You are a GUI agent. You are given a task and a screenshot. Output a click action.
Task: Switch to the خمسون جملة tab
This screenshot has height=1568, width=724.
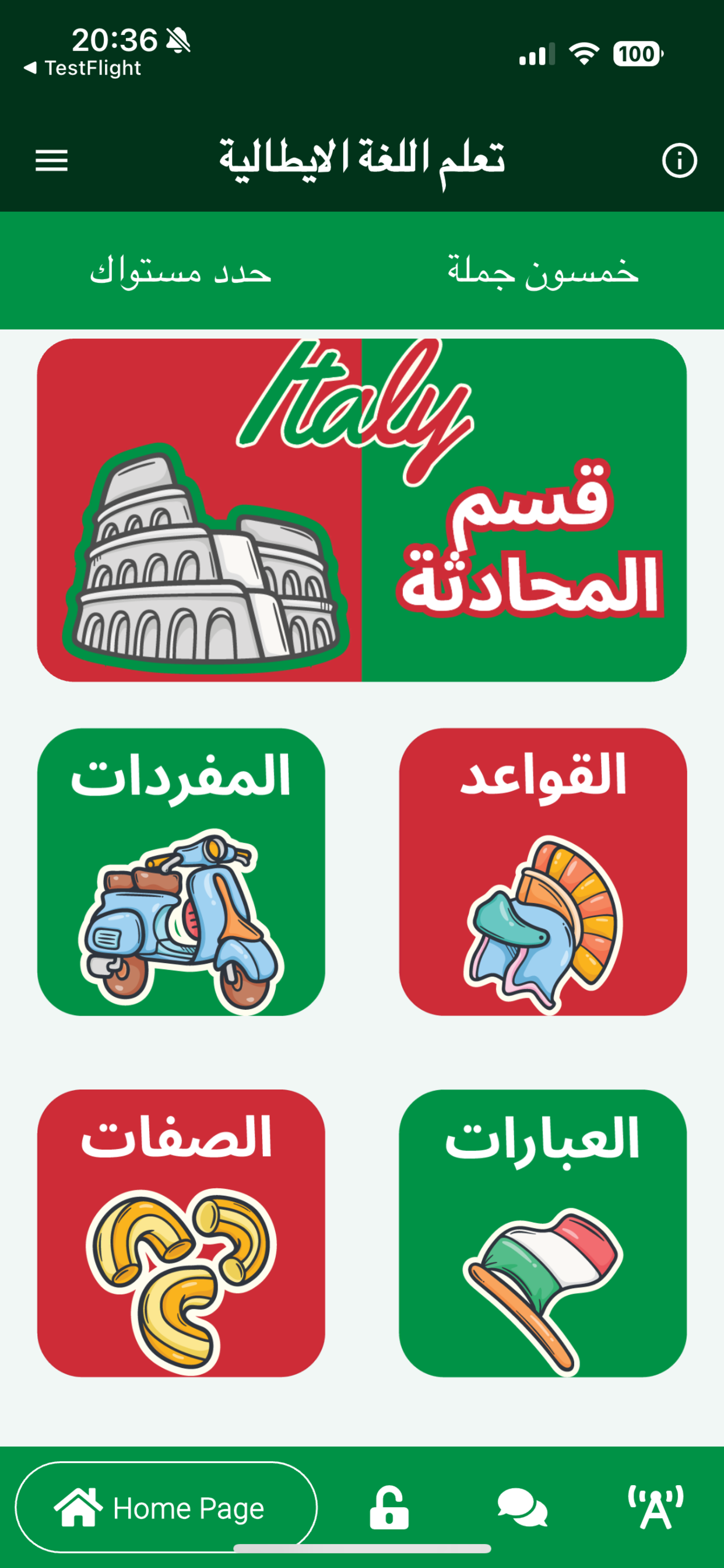(543, 272)
